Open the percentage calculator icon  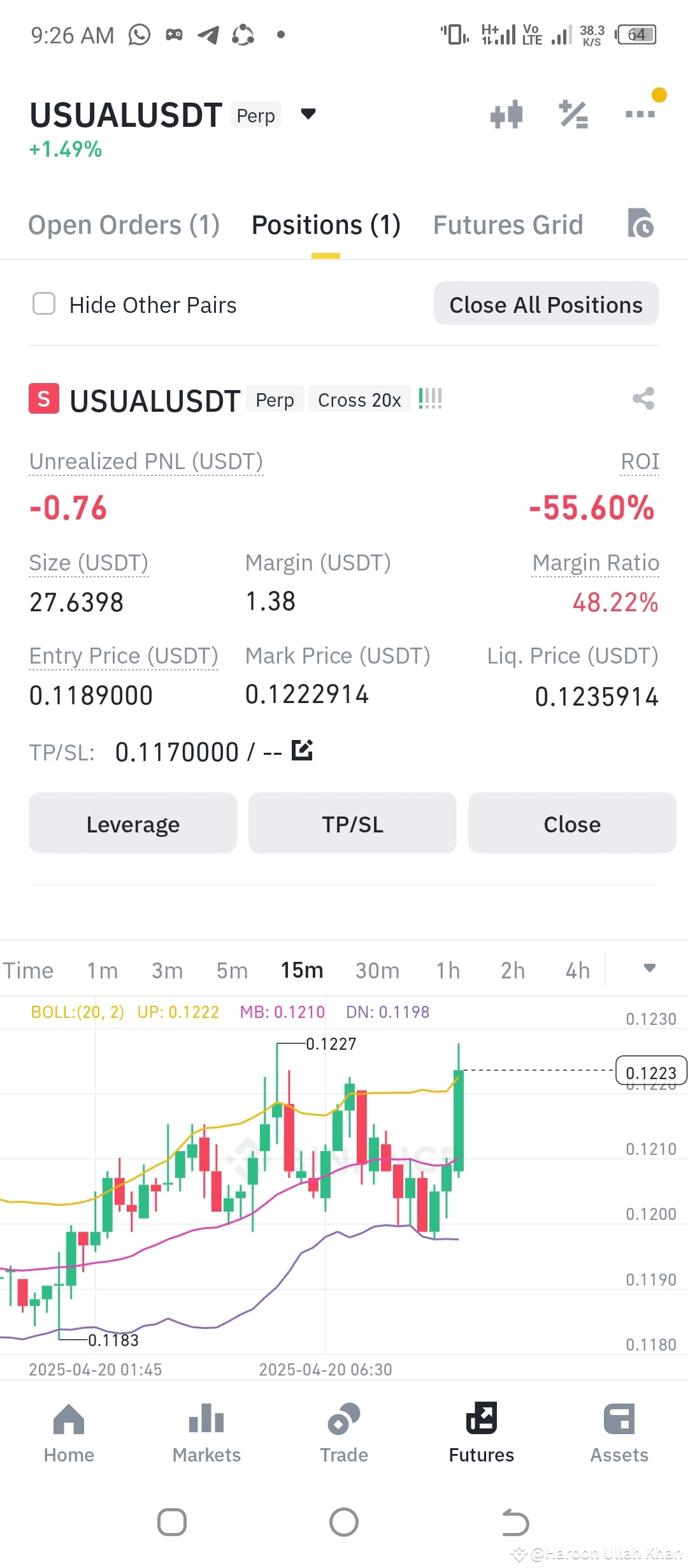coord(573,114)
